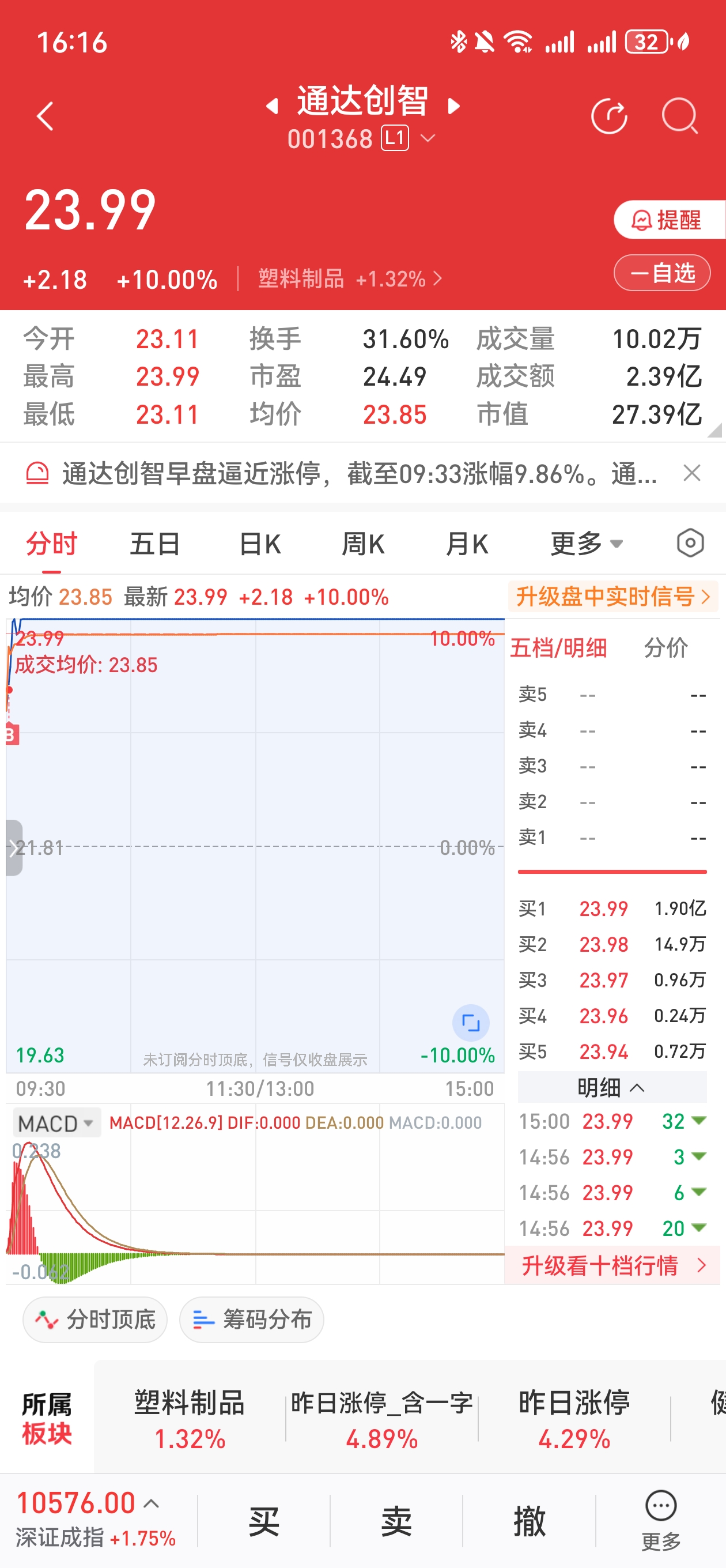Open the search magnifier icon

679,116
